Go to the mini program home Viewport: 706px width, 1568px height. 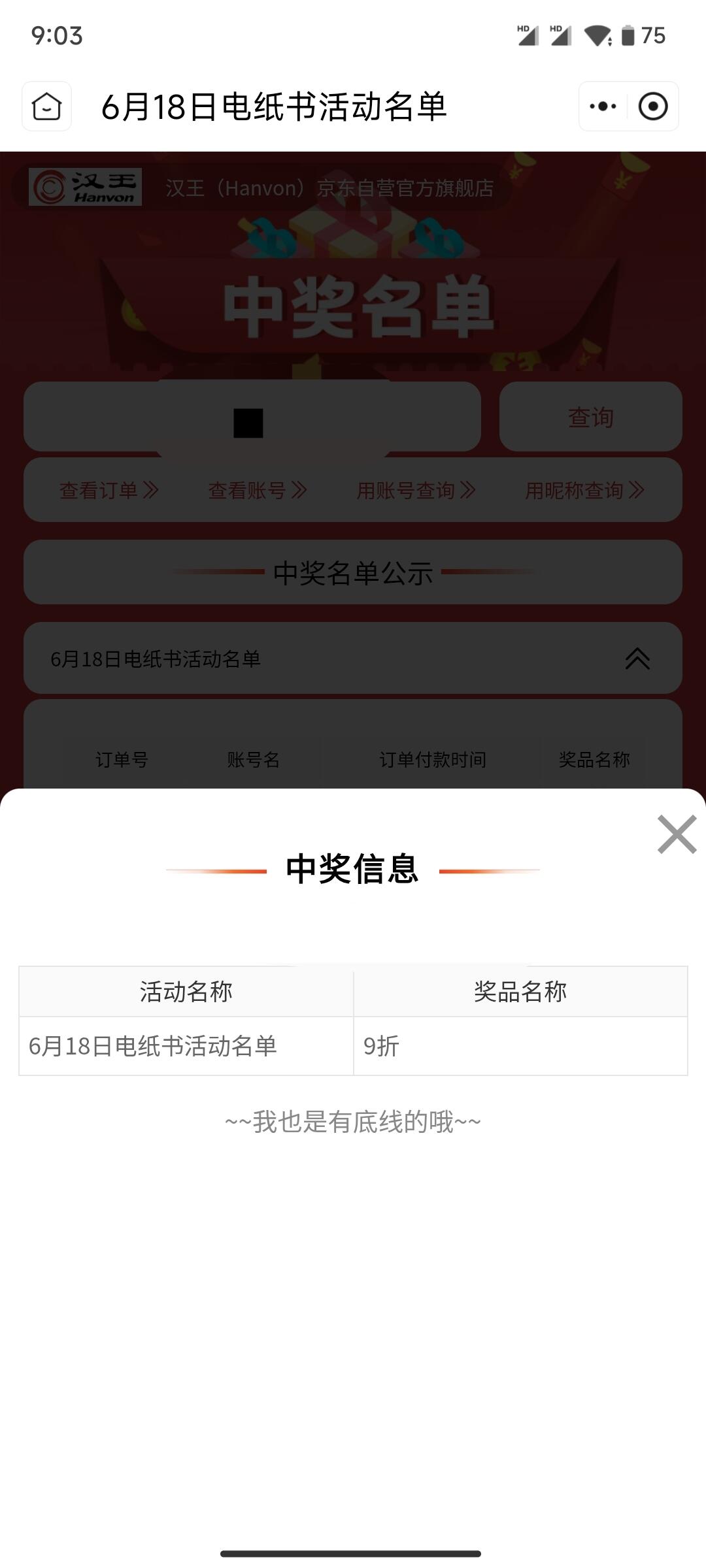click(46, 106)
